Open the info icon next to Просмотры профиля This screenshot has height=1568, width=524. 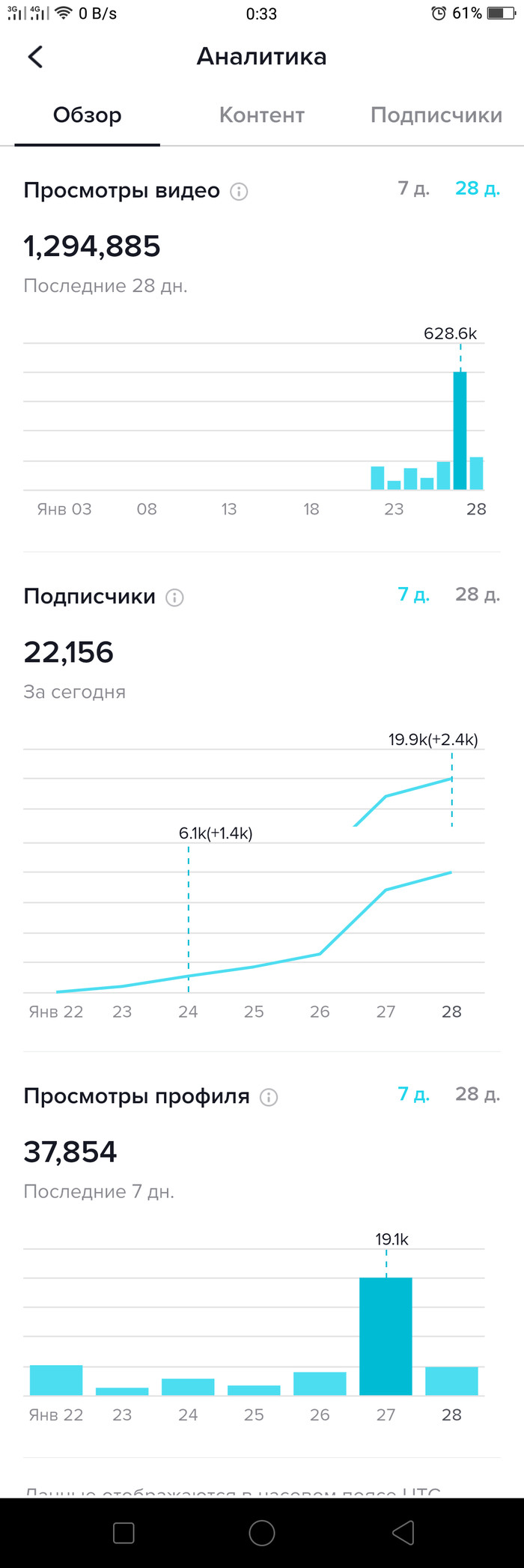pos(269,1098)
